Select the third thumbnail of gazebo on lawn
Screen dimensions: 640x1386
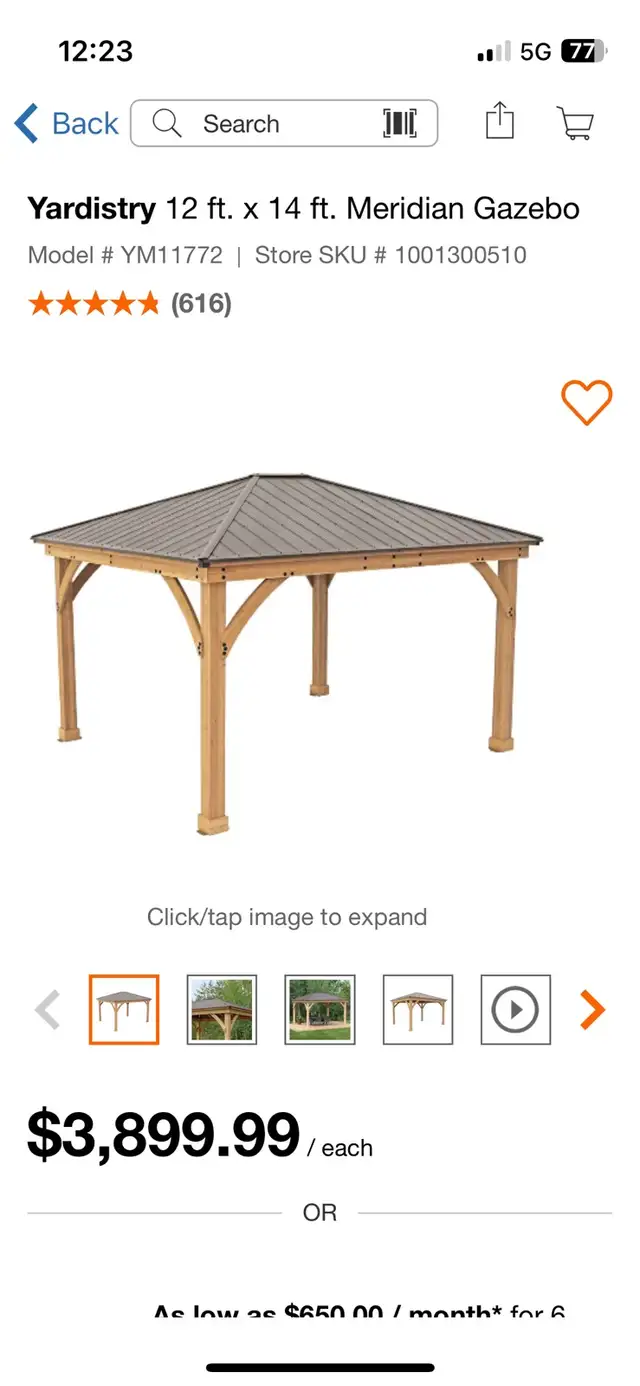click(320, 1010)
